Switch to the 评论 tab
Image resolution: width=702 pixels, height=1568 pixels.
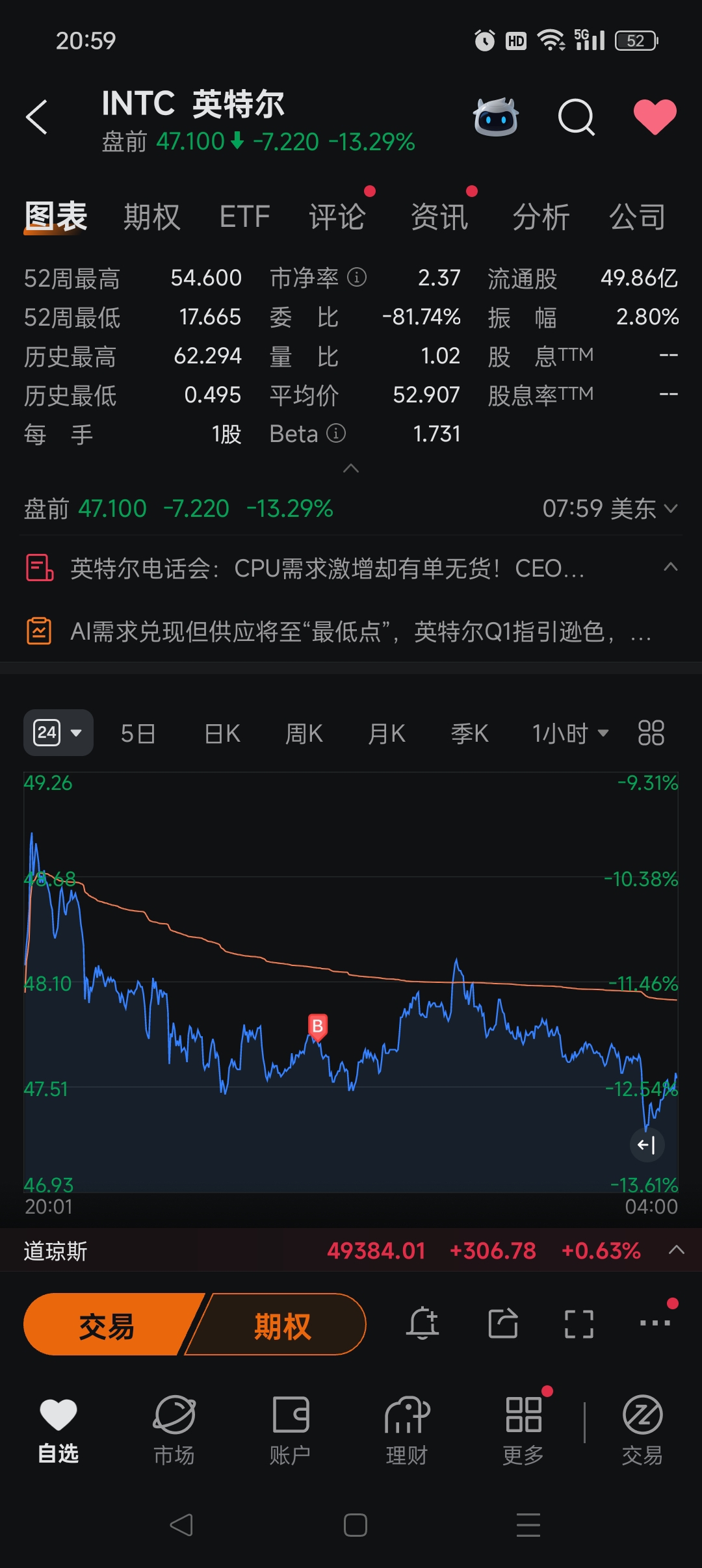337,217
